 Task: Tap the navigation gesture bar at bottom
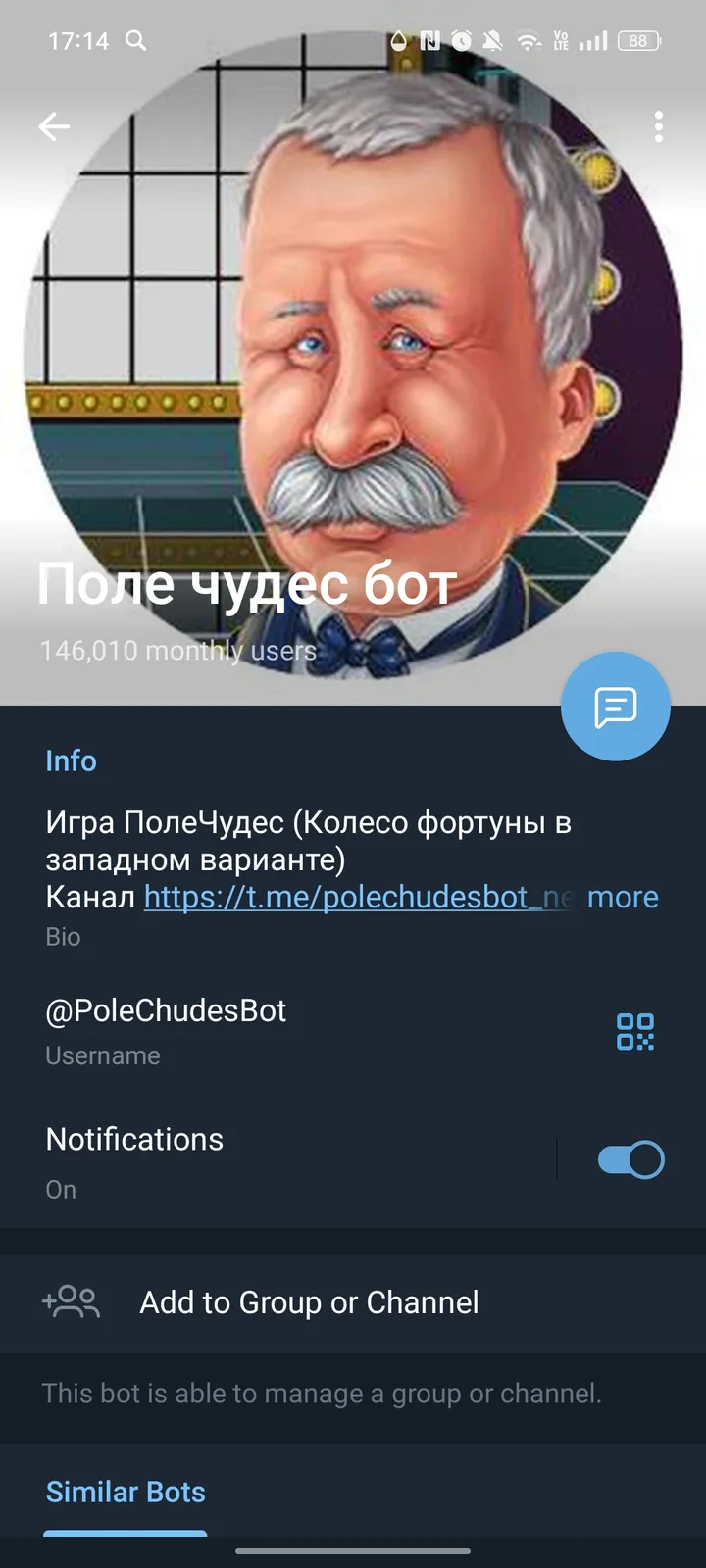pyautogui.click(x=353, y=1551)
